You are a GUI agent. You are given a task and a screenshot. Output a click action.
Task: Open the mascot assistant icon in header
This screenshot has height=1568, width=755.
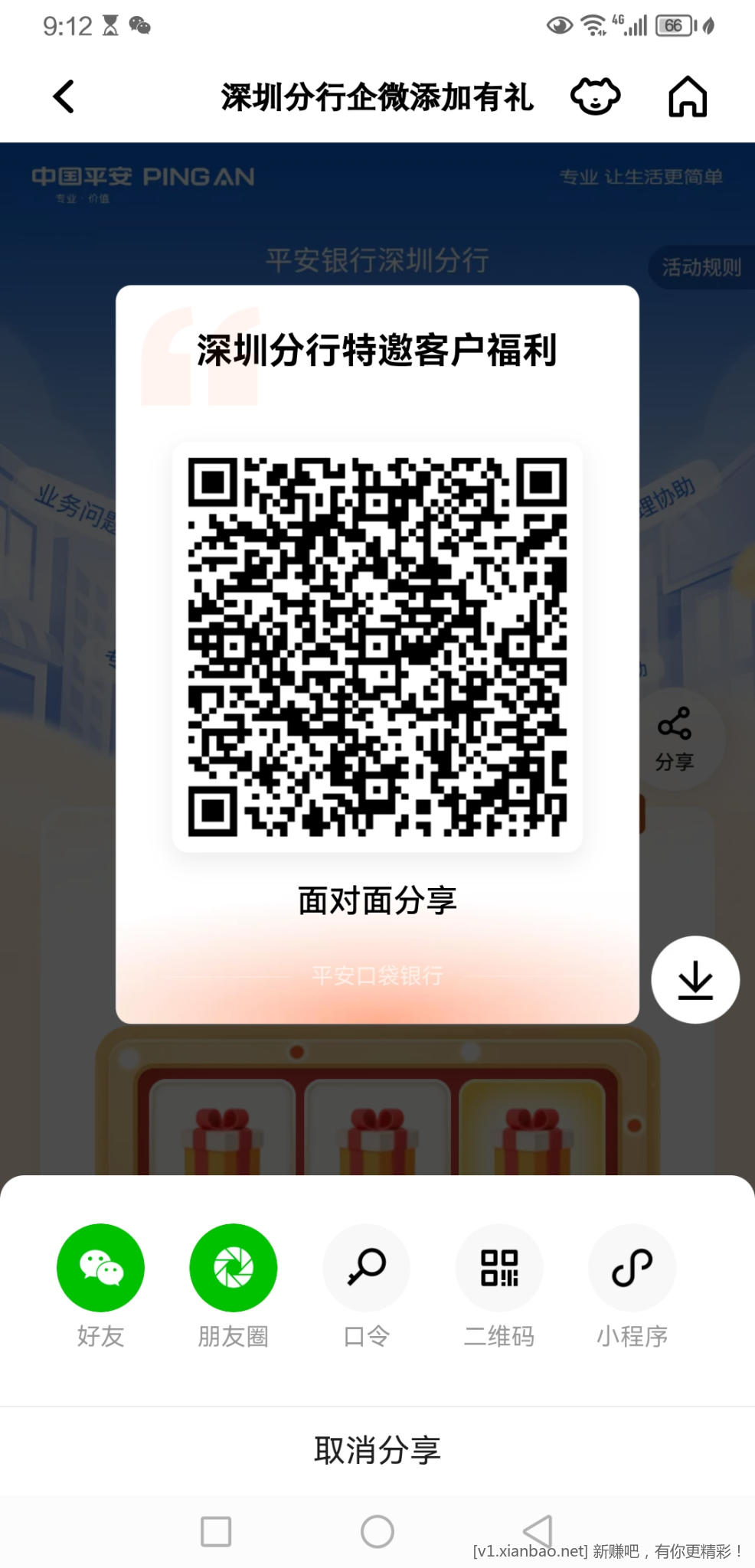tap(595, 97)
